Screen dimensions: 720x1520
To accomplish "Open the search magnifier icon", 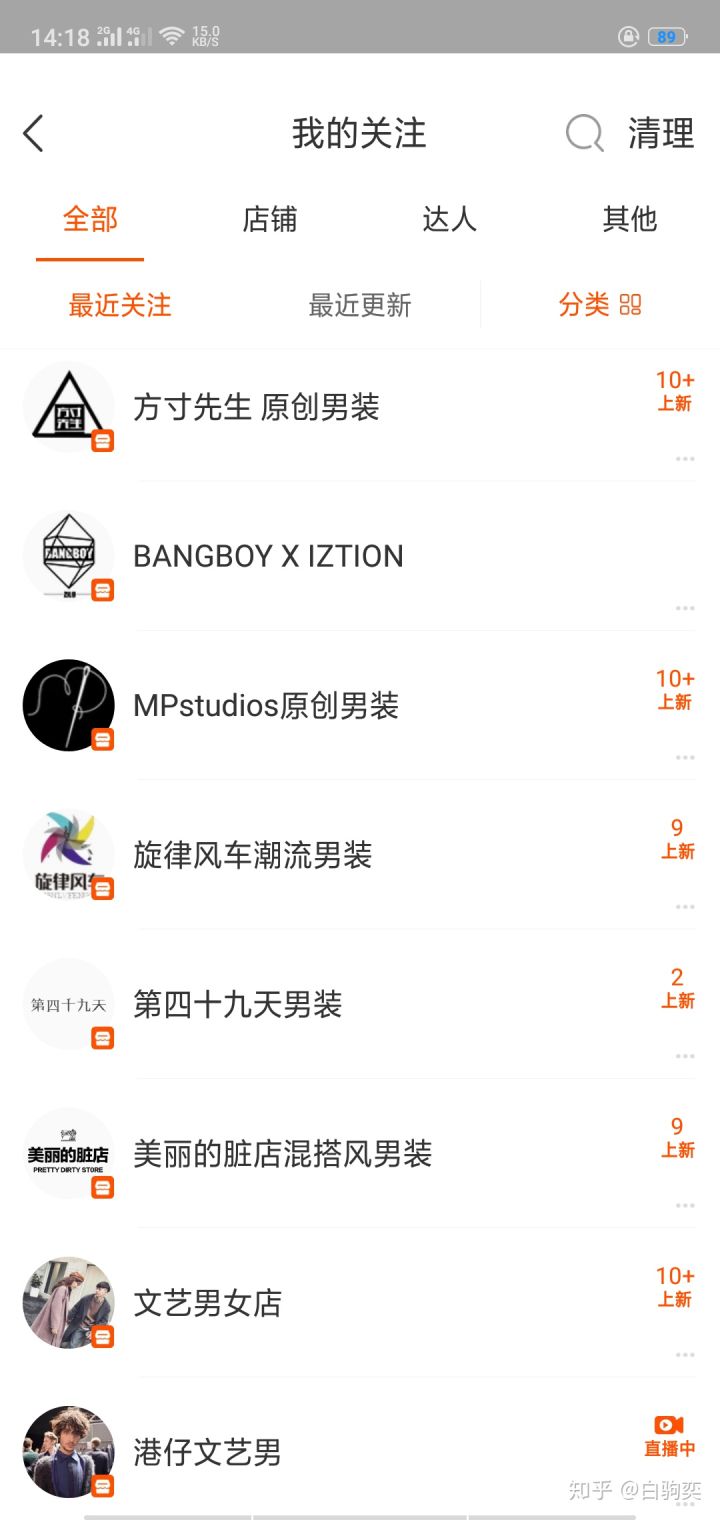I will 584,133.
